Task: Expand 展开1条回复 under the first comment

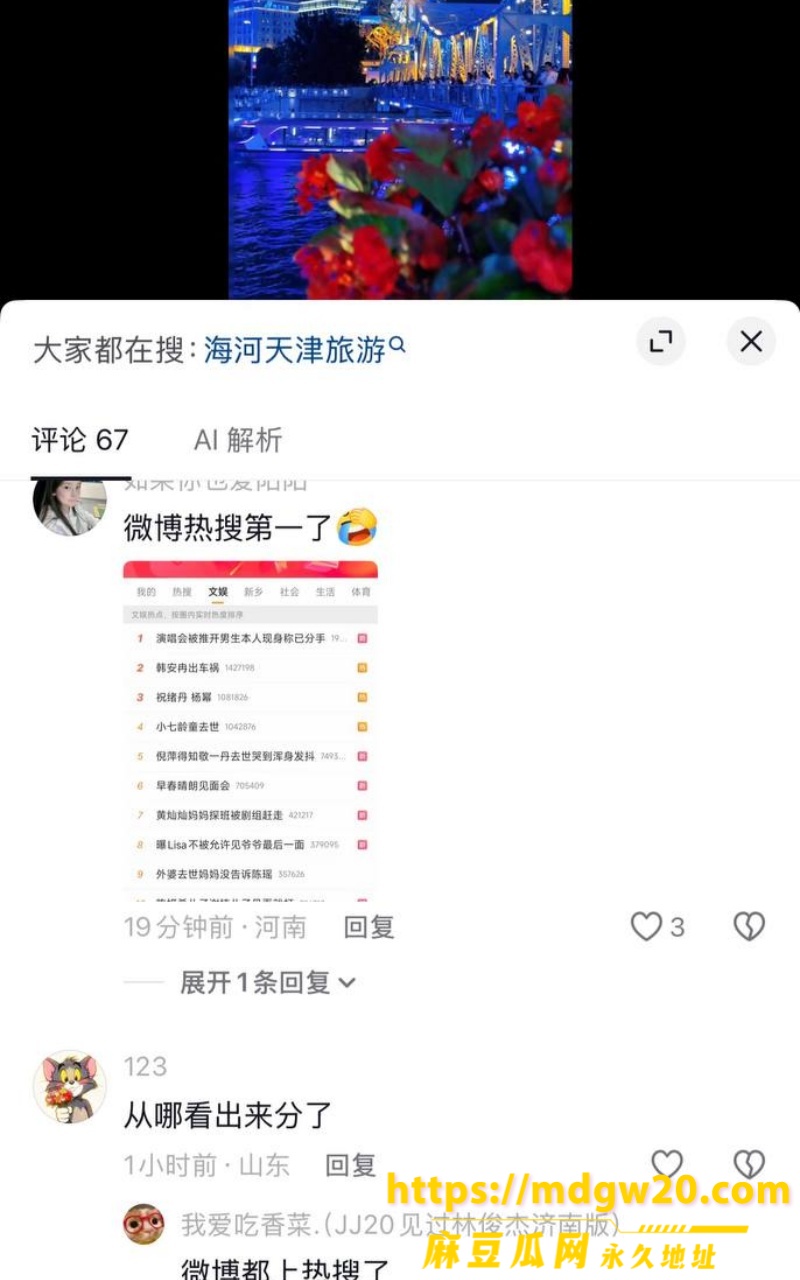Action: coord(267,982)
